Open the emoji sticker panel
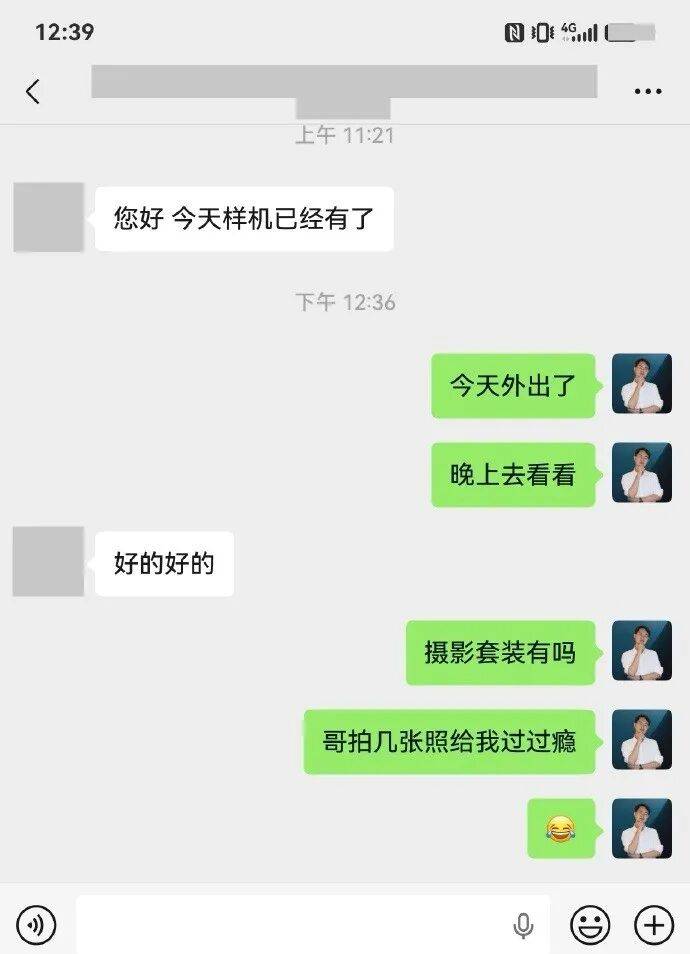 coord(590,925)
